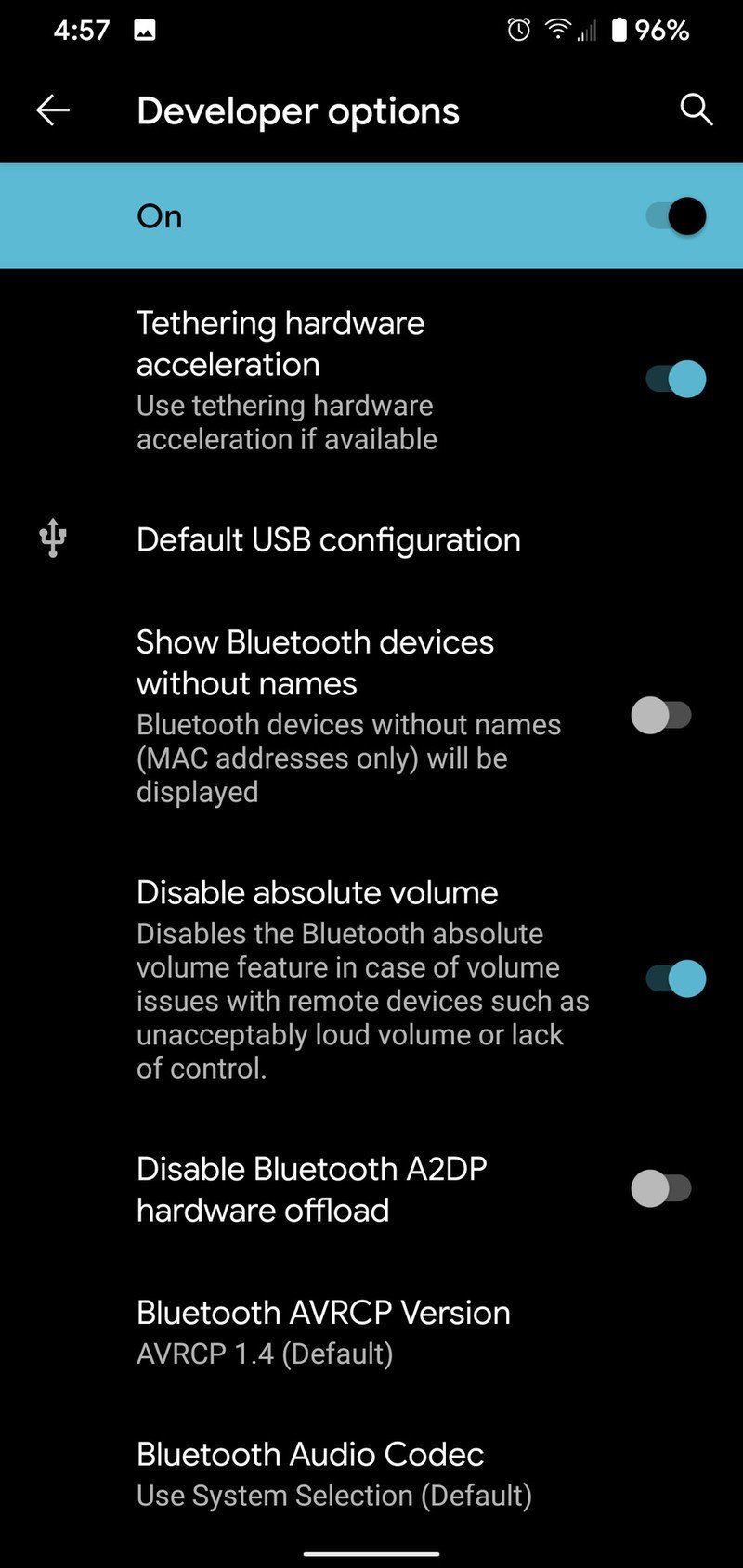Go back from Developer options

[x=53, y=111]
